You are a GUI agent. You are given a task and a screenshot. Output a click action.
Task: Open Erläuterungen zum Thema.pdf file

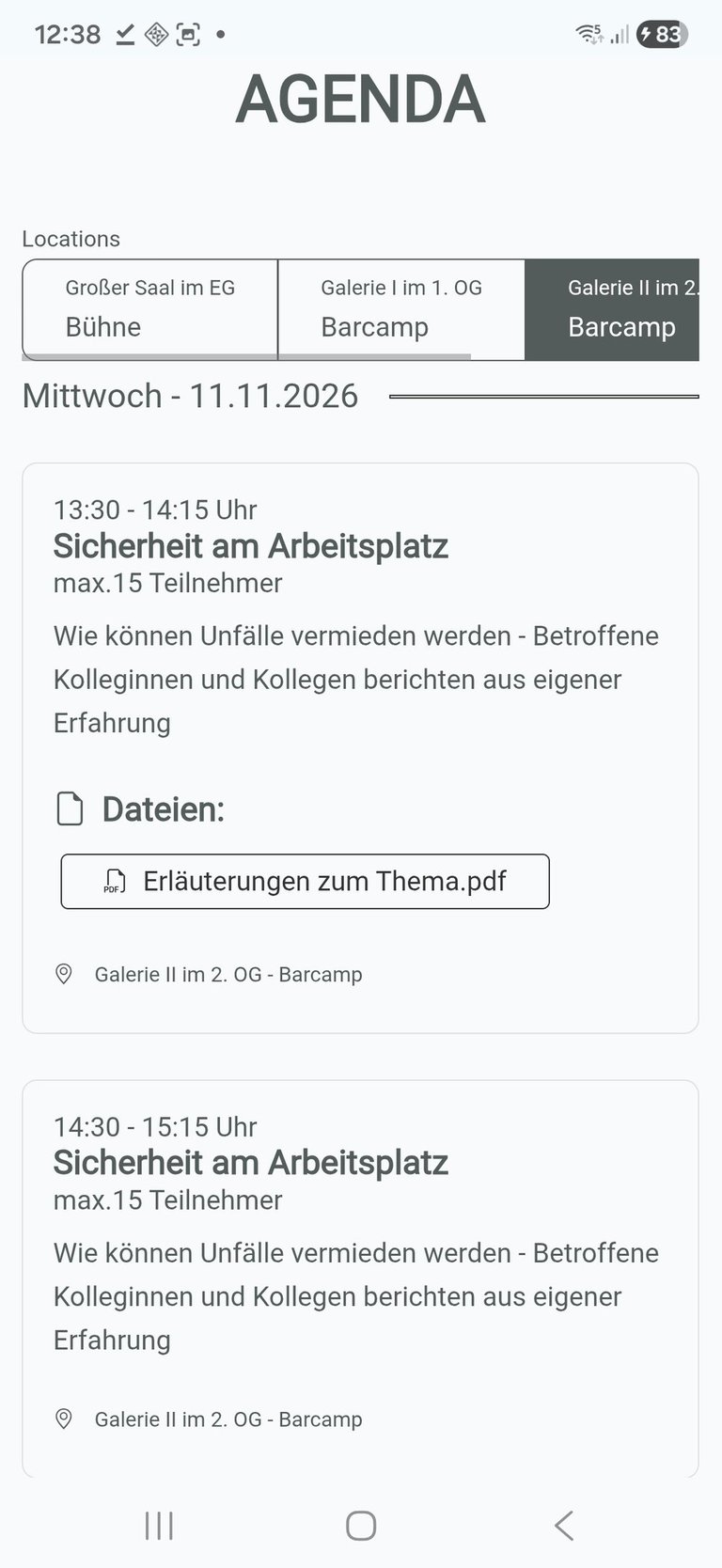(x=305, y=881)
